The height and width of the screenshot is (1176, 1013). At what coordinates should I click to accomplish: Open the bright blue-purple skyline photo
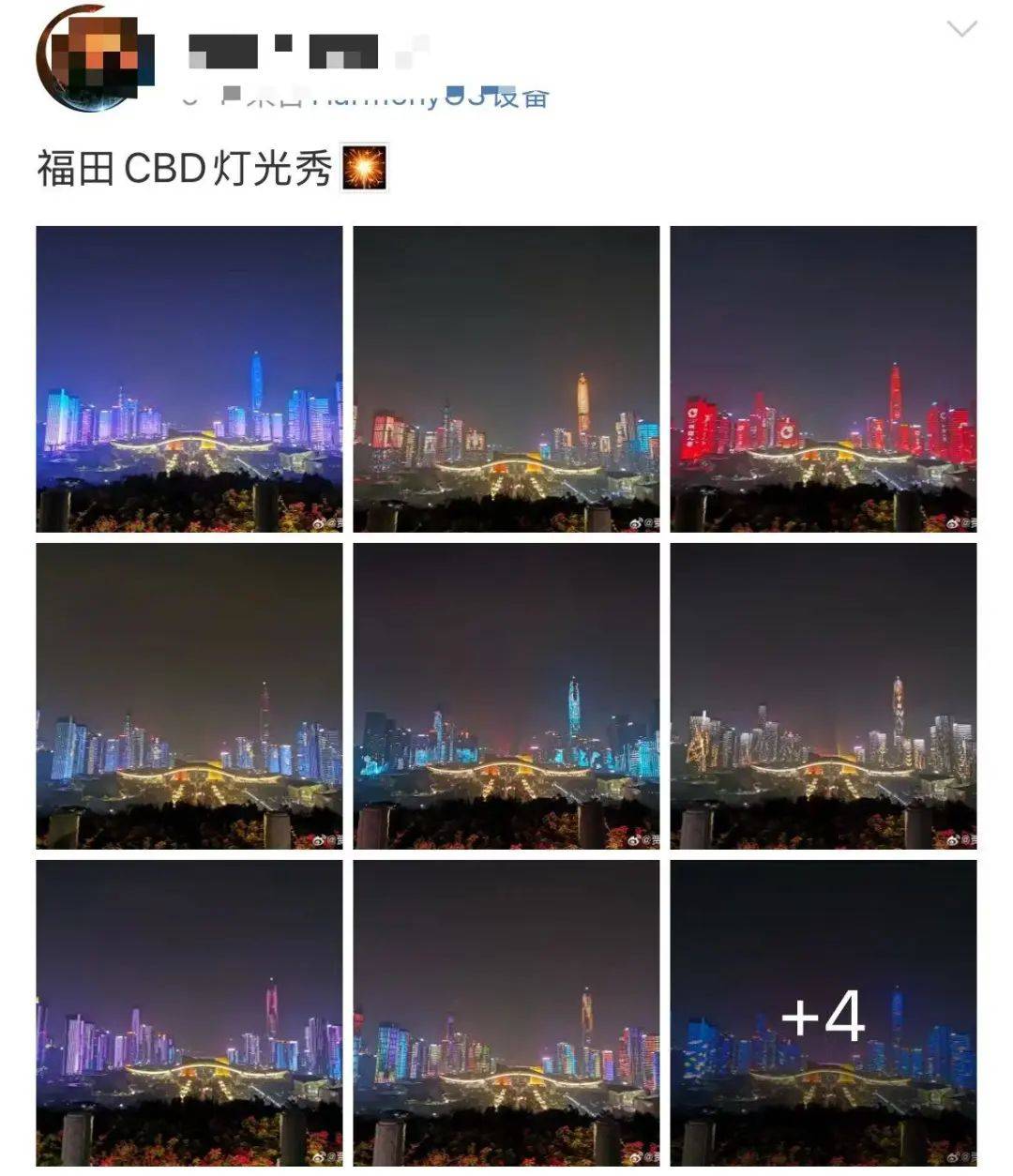coord(189,379)
